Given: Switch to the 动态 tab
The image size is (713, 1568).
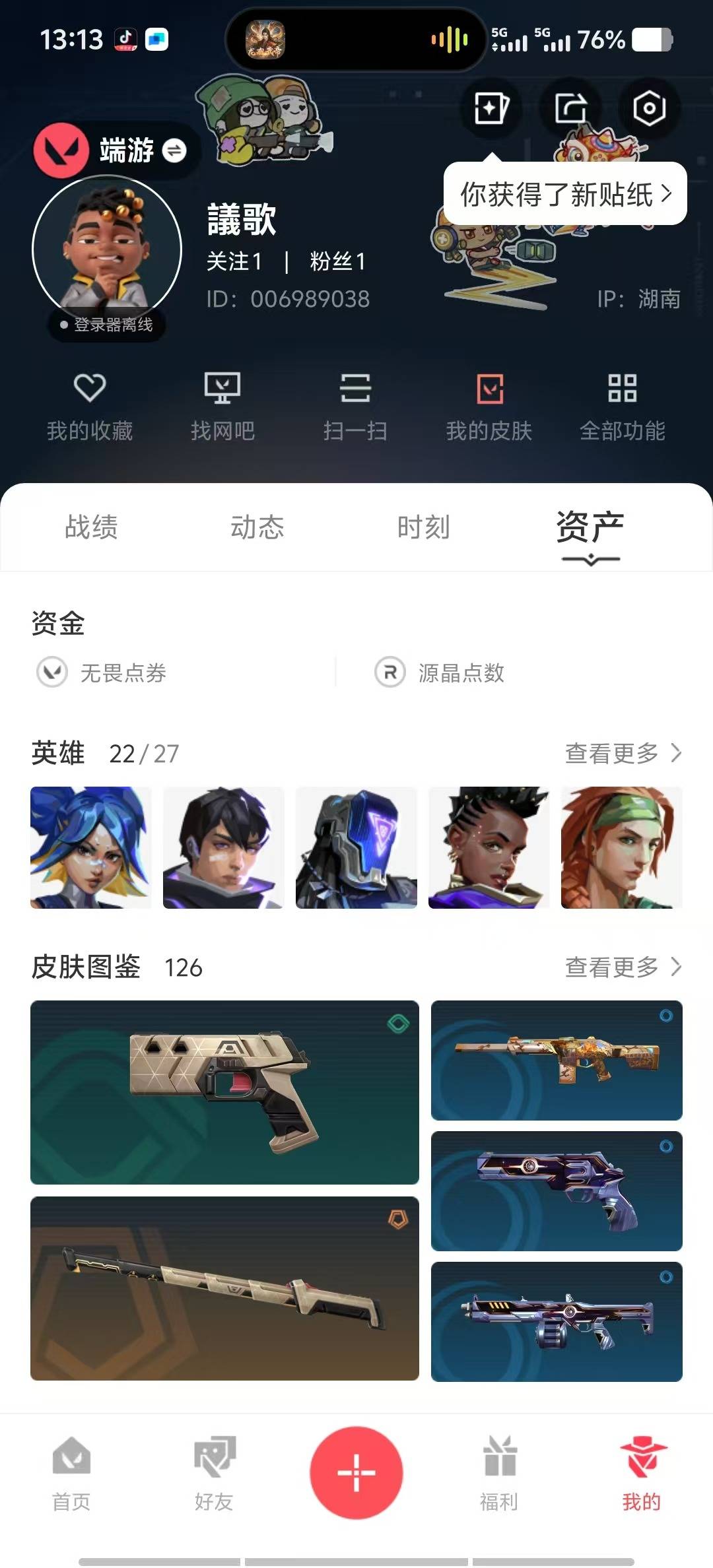Looking at the screenshot, I should pyautogui.click(x=257, y=527).
